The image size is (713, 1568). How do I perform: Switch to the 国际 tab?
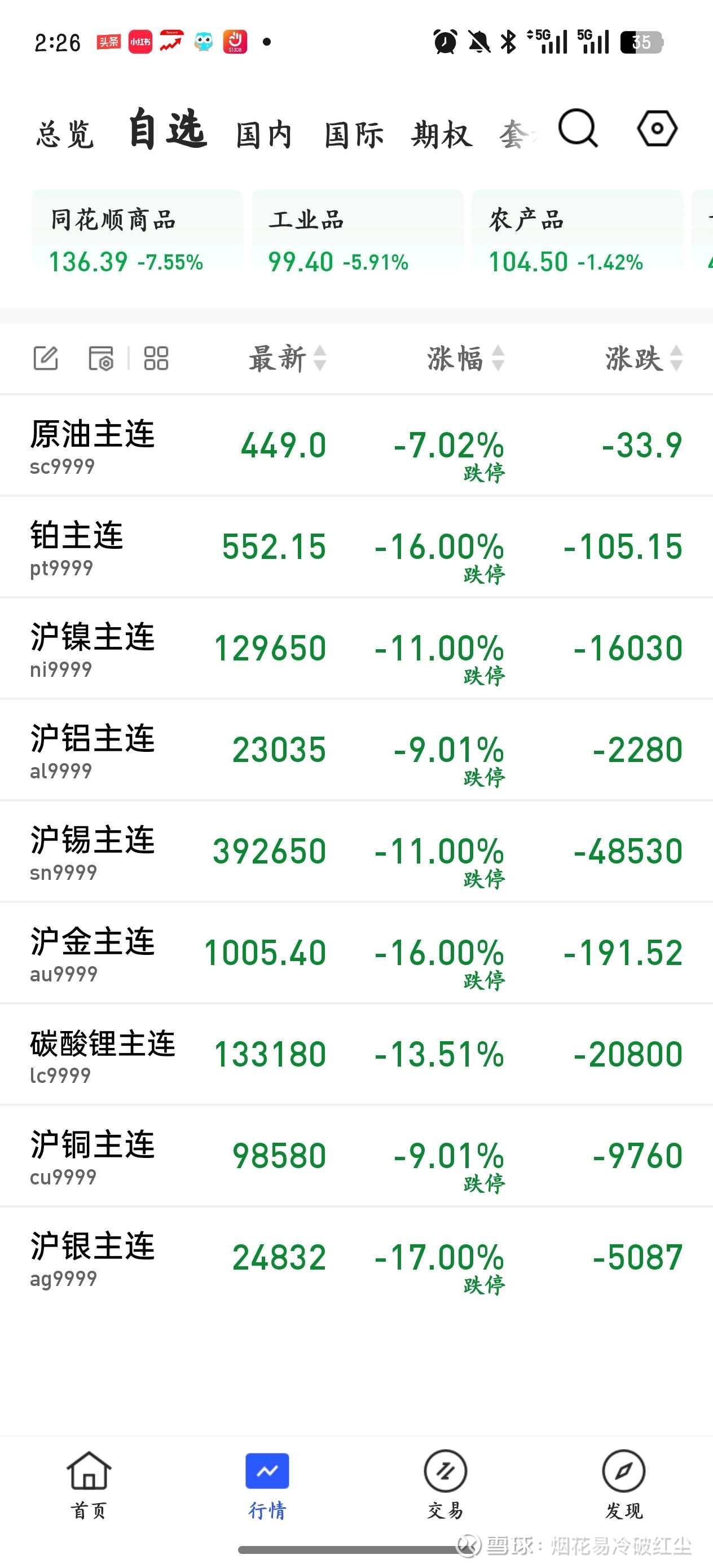[352, 134]
